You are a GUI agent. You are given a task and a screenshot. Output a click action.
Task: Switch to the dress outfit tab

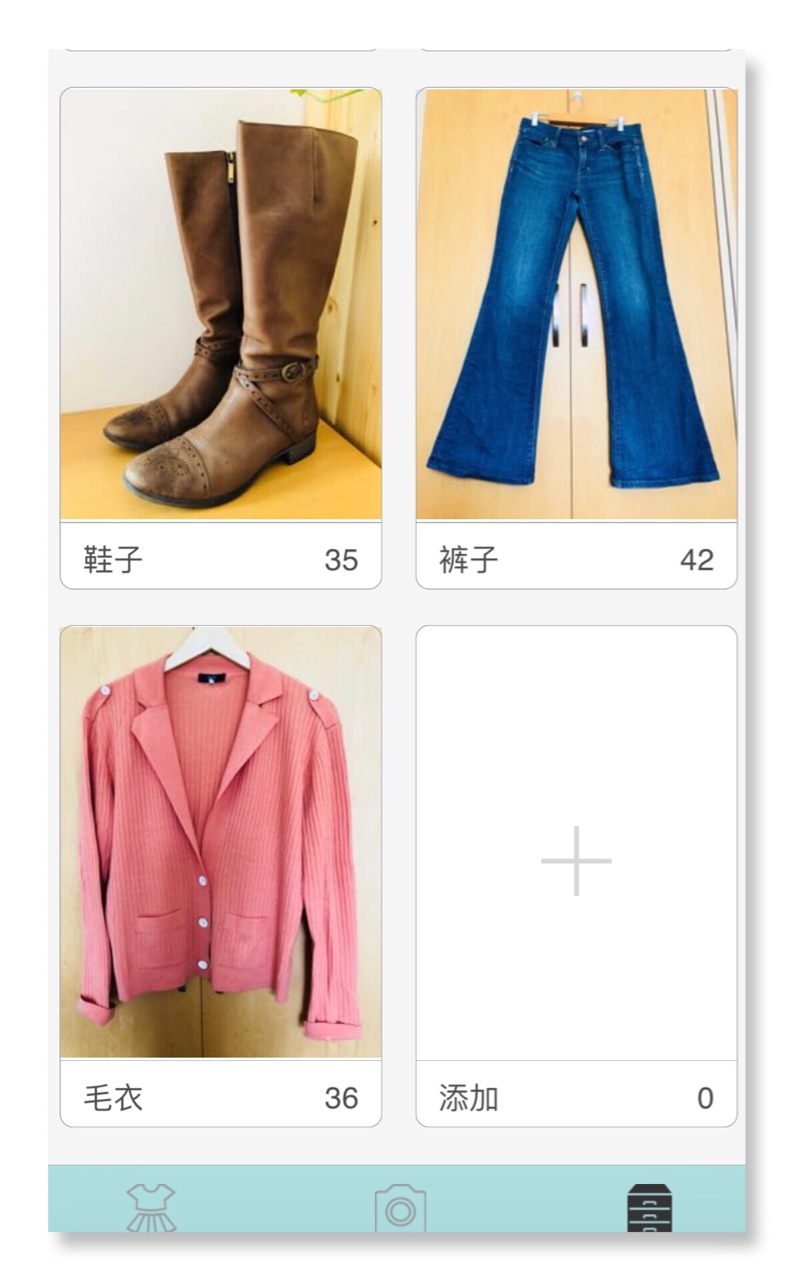click(149, 1207)
